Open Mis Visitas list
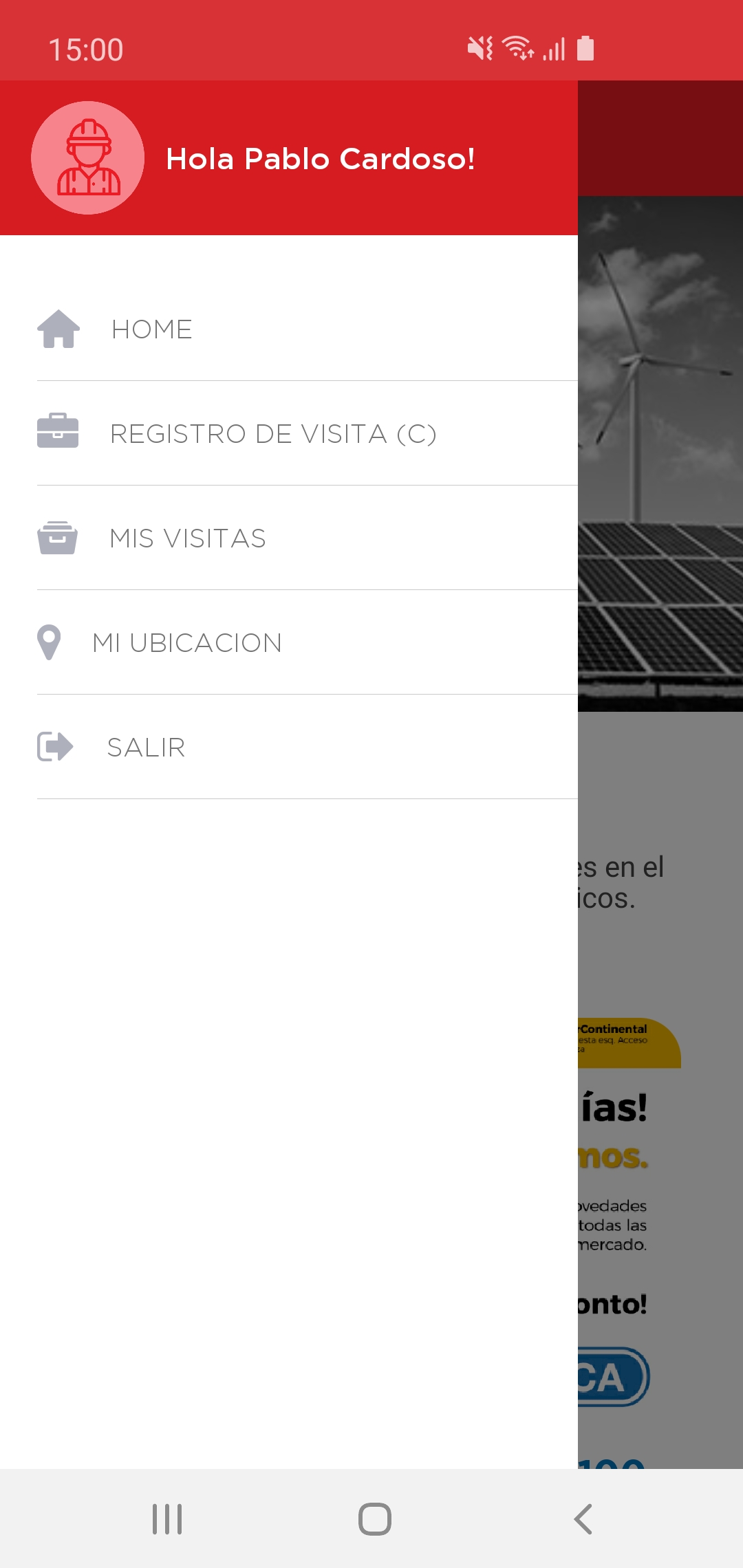This screenshot has height=1568, width=743. pos(187,538)
